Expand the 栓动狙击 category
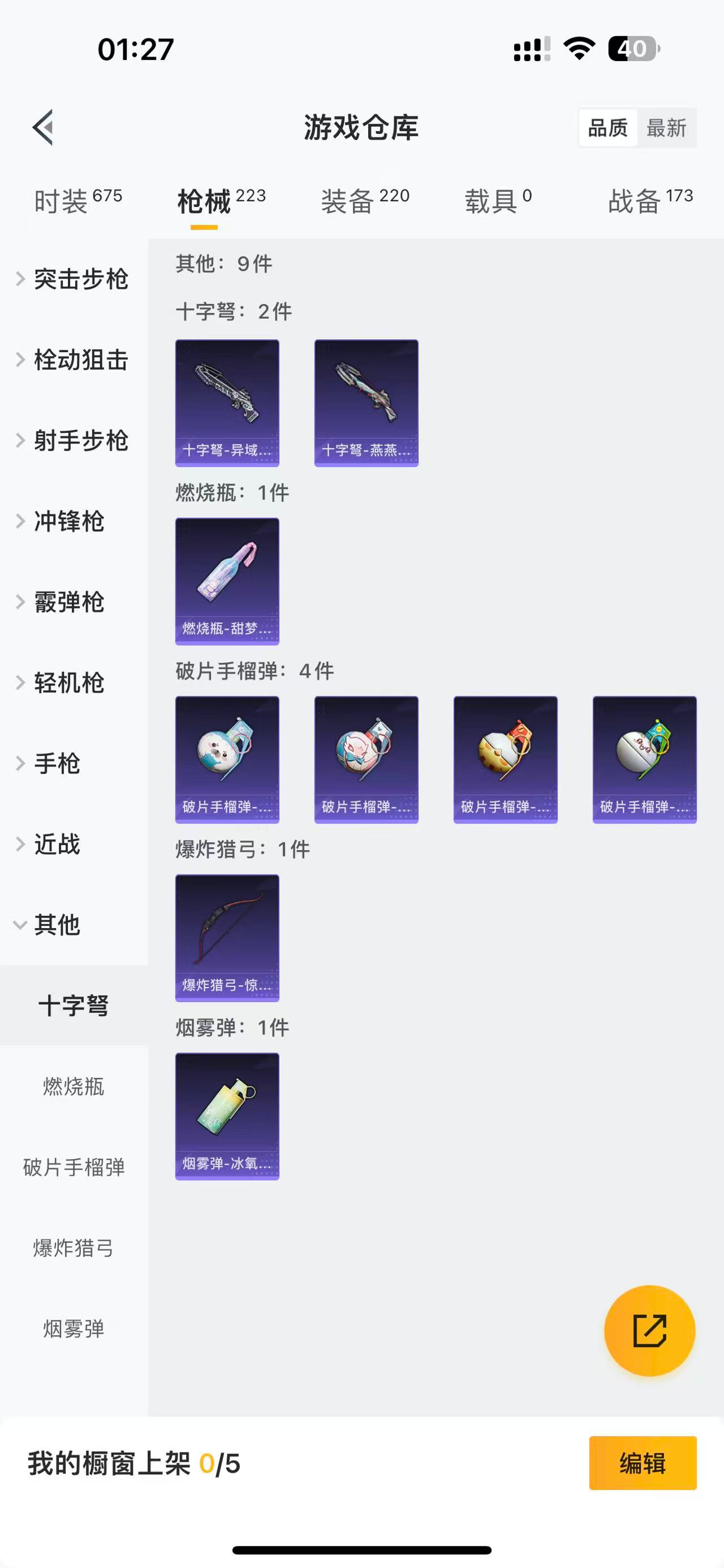Image resolution: width=724 pixels, height=1568 pixels. tap(73, 359)
